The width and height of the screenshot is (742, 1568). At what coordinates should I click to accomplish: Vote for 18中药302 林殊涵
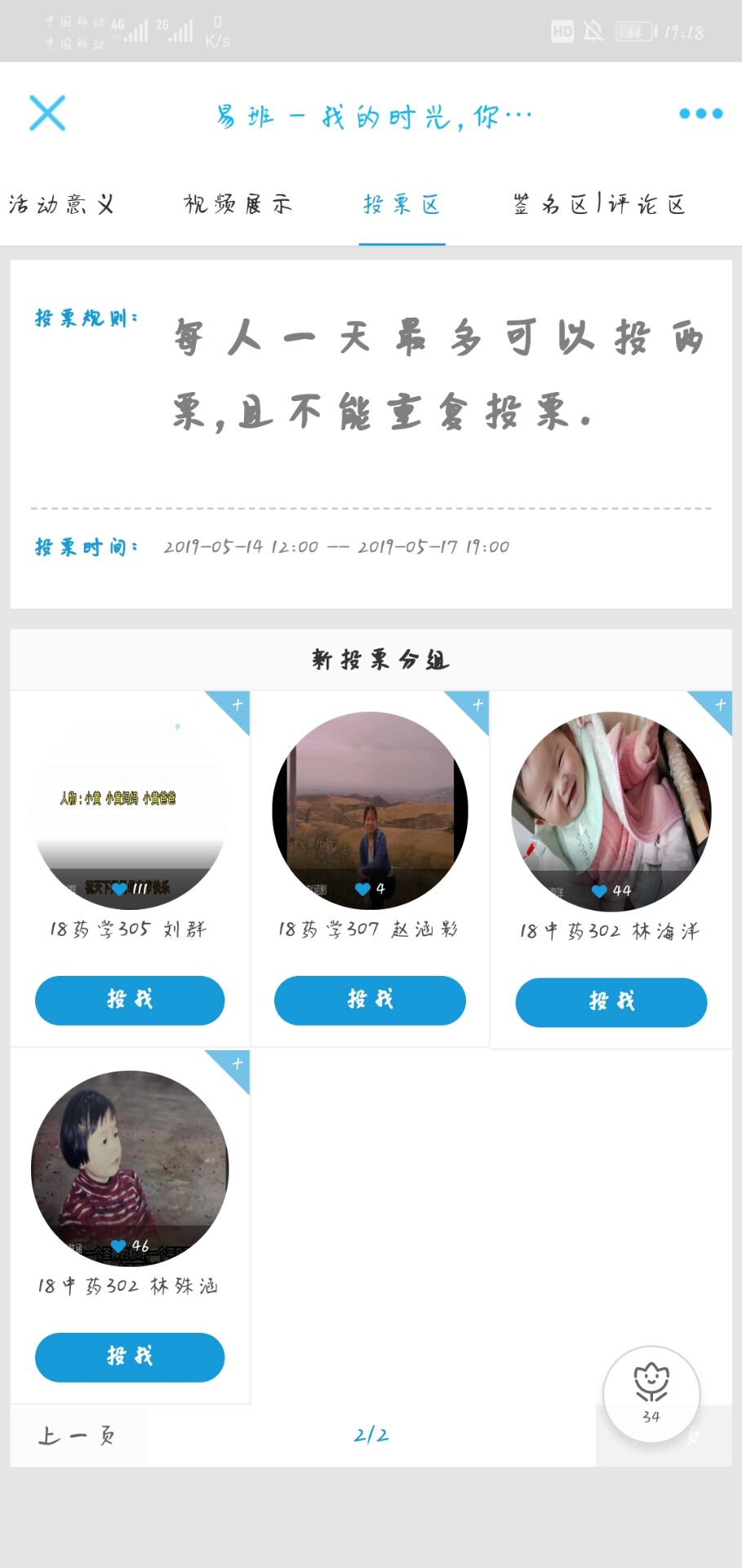click(130, 1356)
